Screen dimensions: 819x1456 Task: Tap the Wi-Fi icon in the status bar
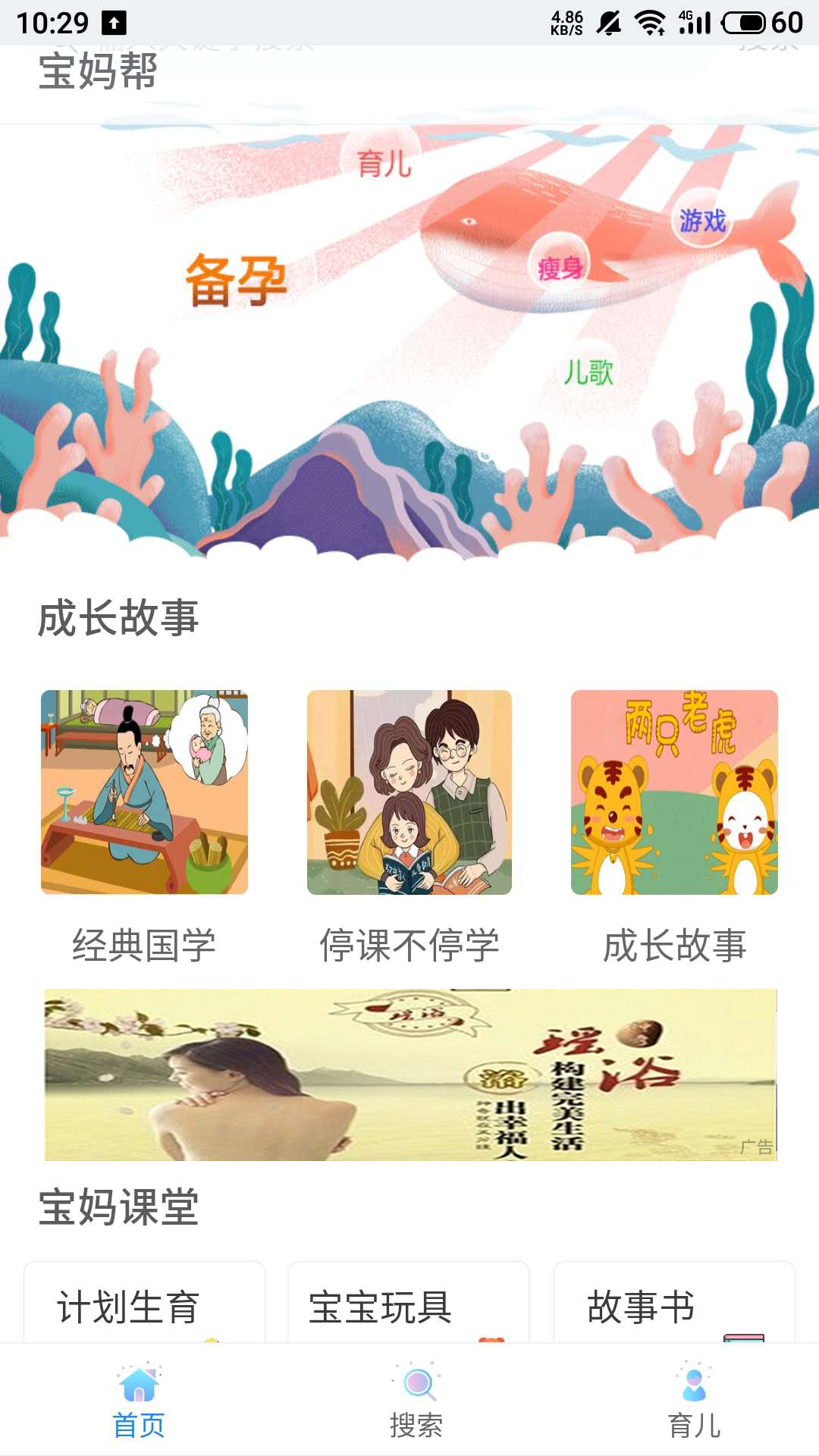(648, 21)
